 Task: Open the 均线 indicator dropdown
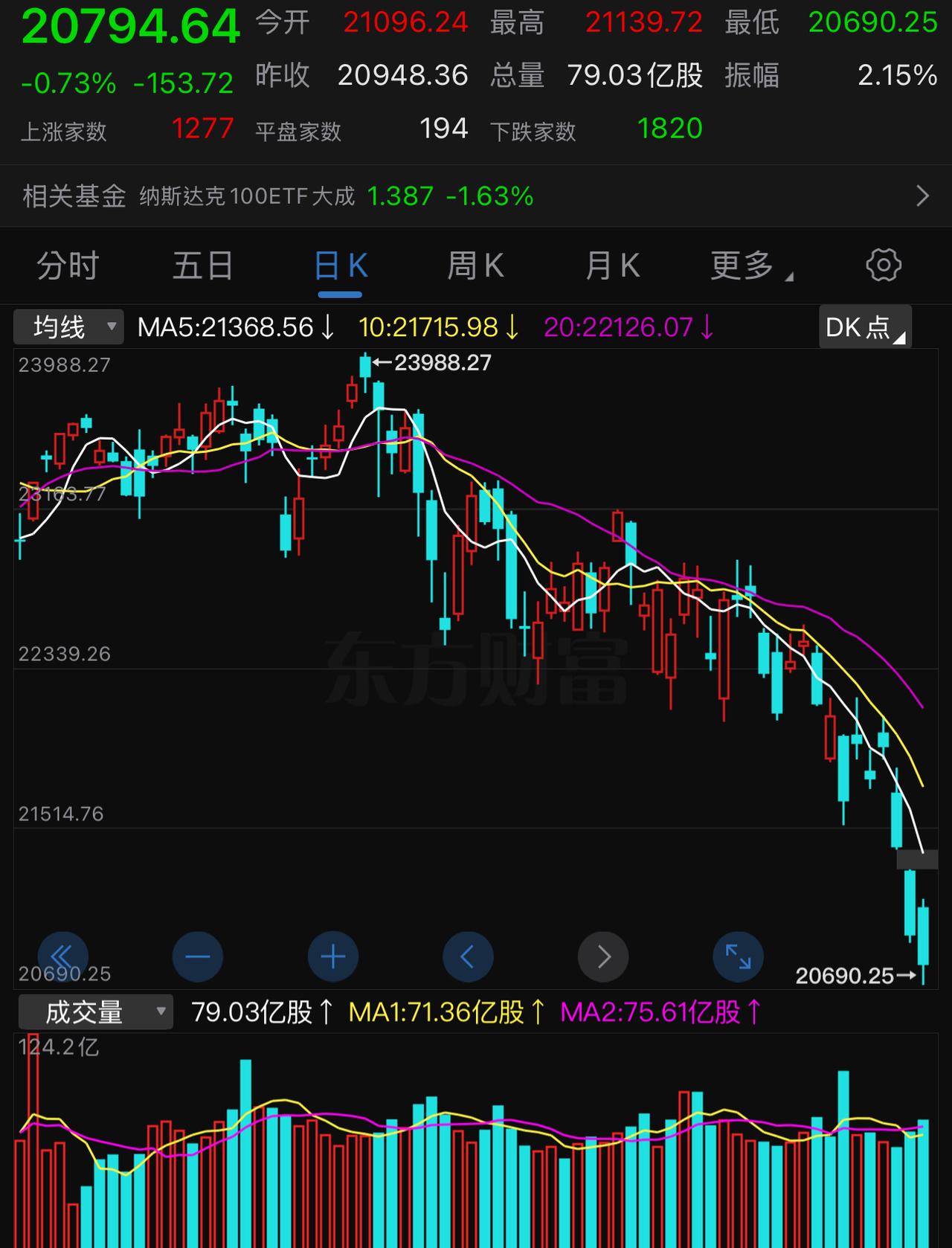[x=68, y=327]
